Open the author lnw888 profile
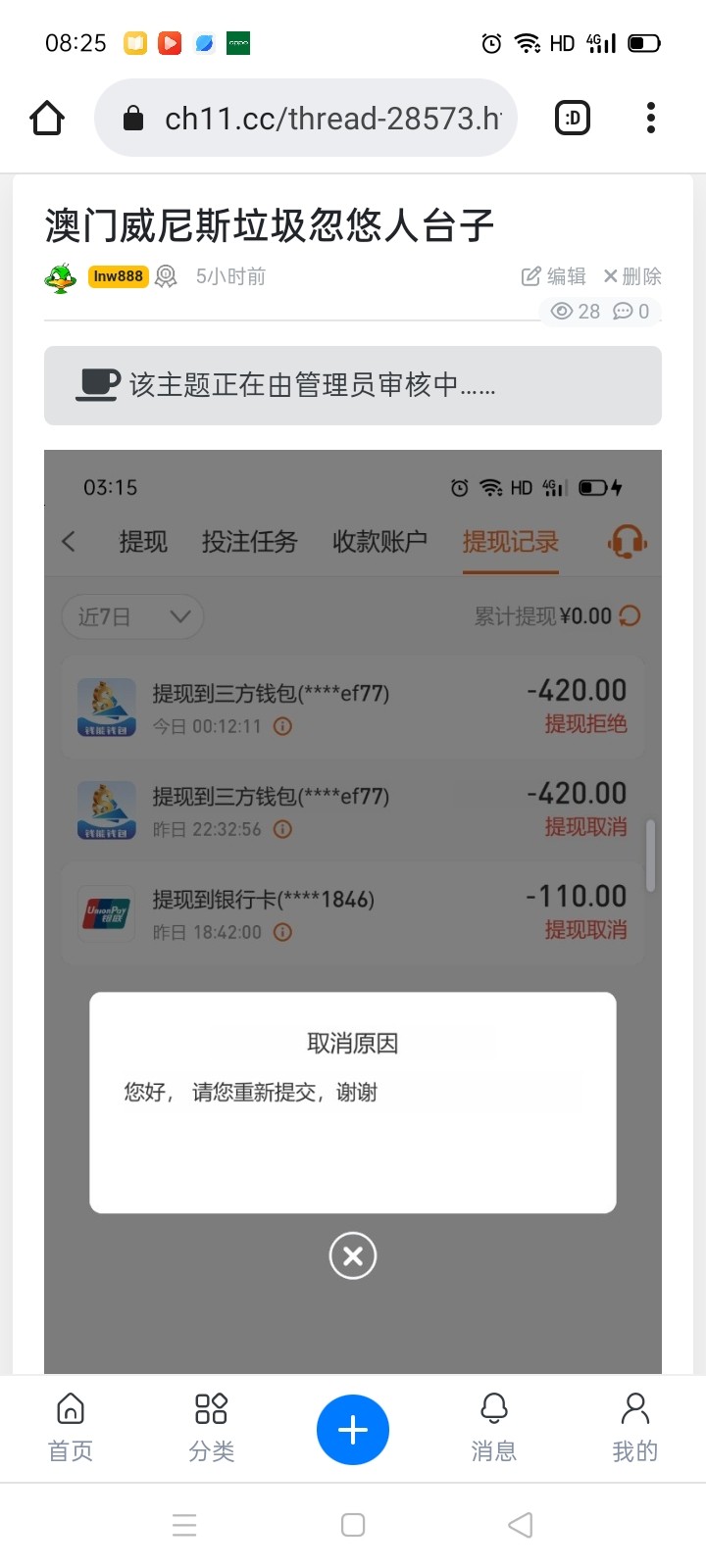Viewport: 706px width, 1568px height. pos(118,276)
